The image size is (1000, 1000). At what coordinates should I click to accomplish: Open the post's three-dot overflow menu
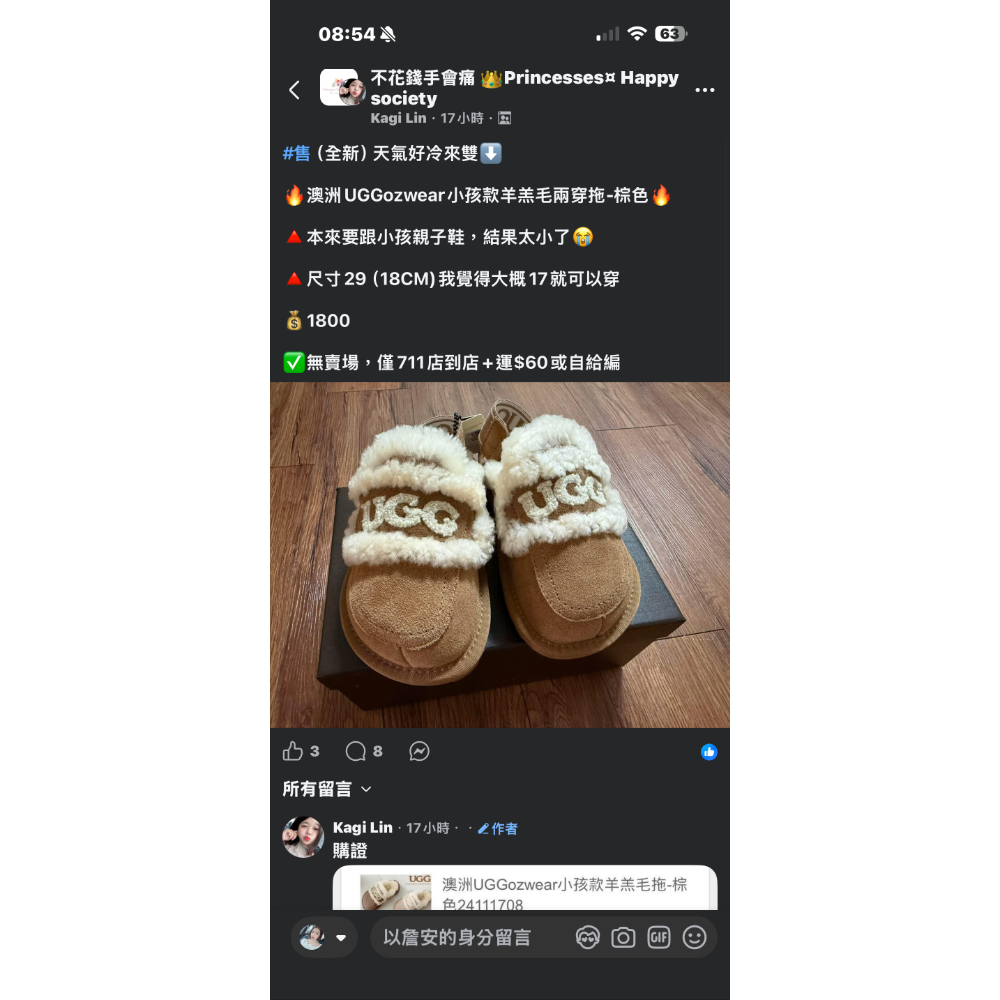pyautogui.click(x=705, y=90)
